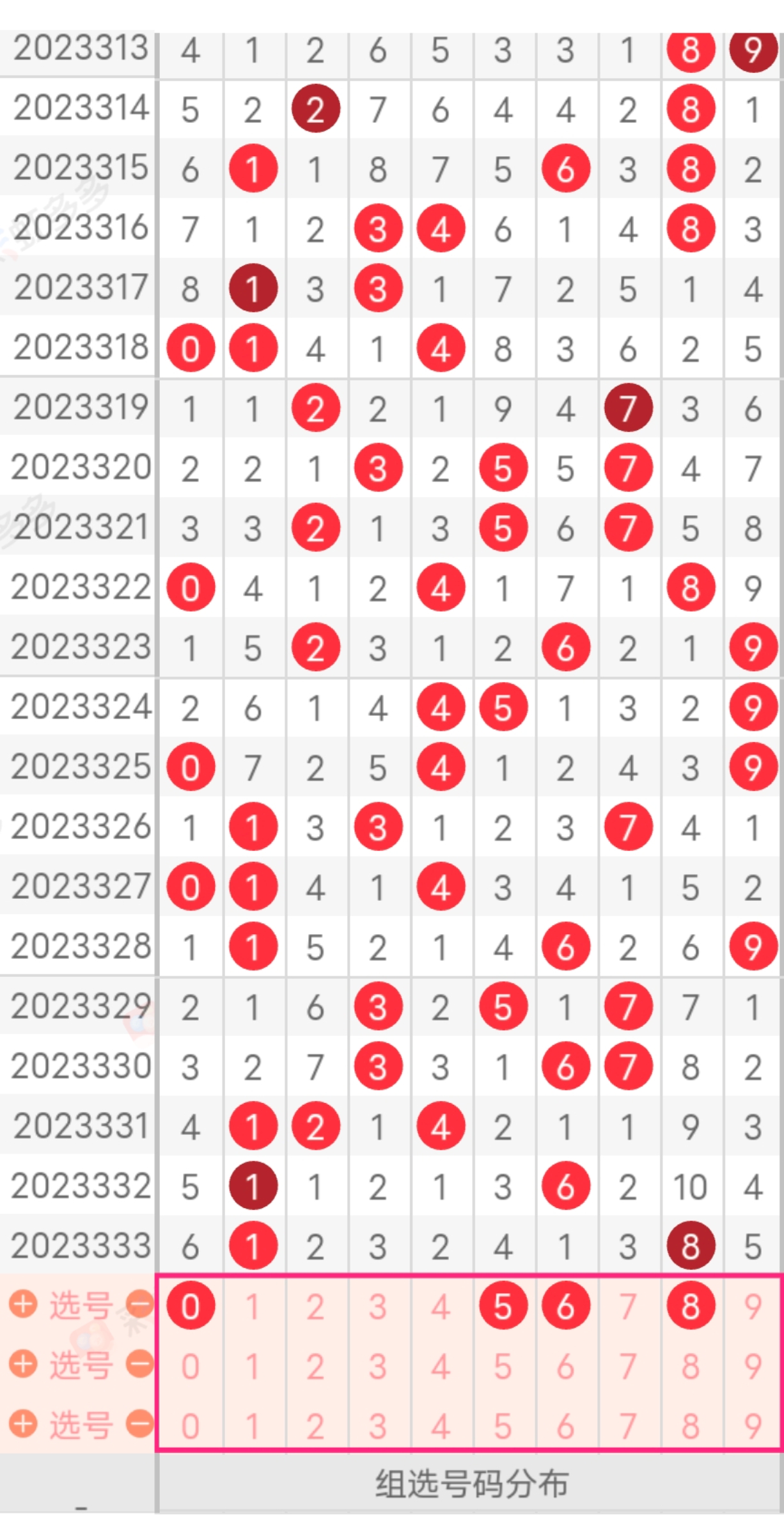This screenshot has height=1517, width=784.
Task: Deselect number 5 in the first 选号 row
Action: [x=503, y=1306]
